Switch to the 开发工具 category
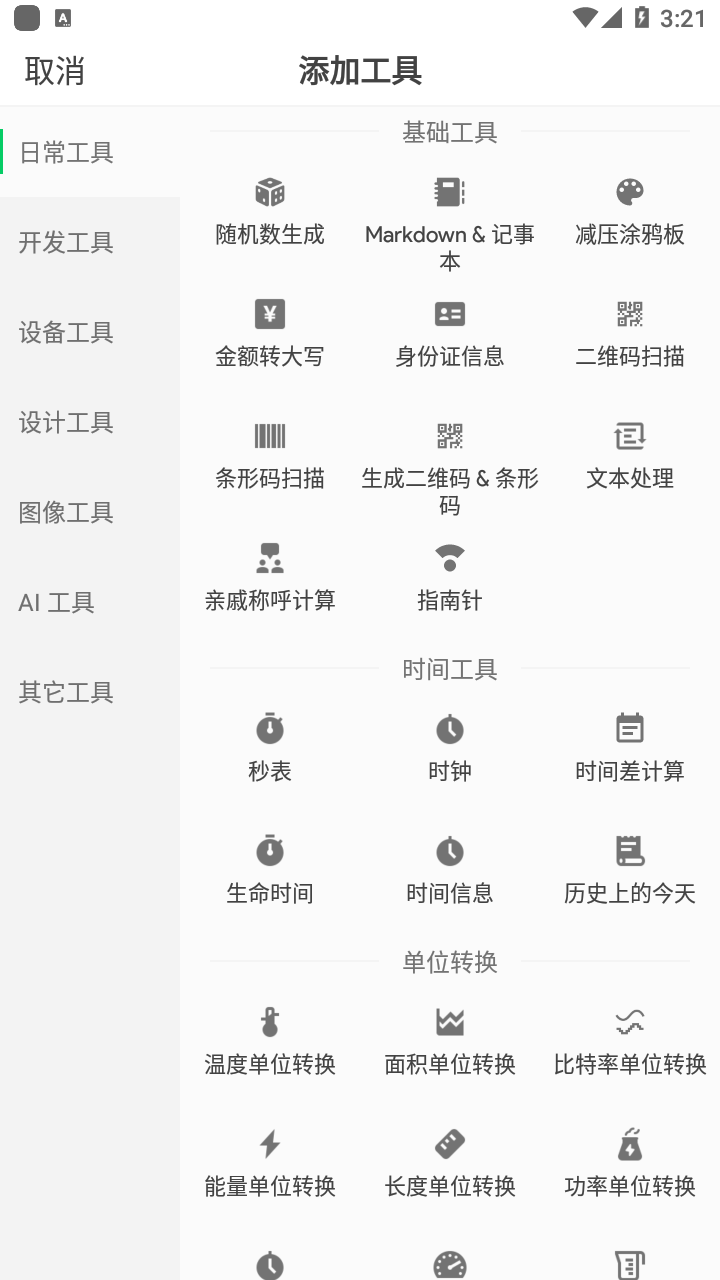720x1280 pixels. tap(66, 242)
